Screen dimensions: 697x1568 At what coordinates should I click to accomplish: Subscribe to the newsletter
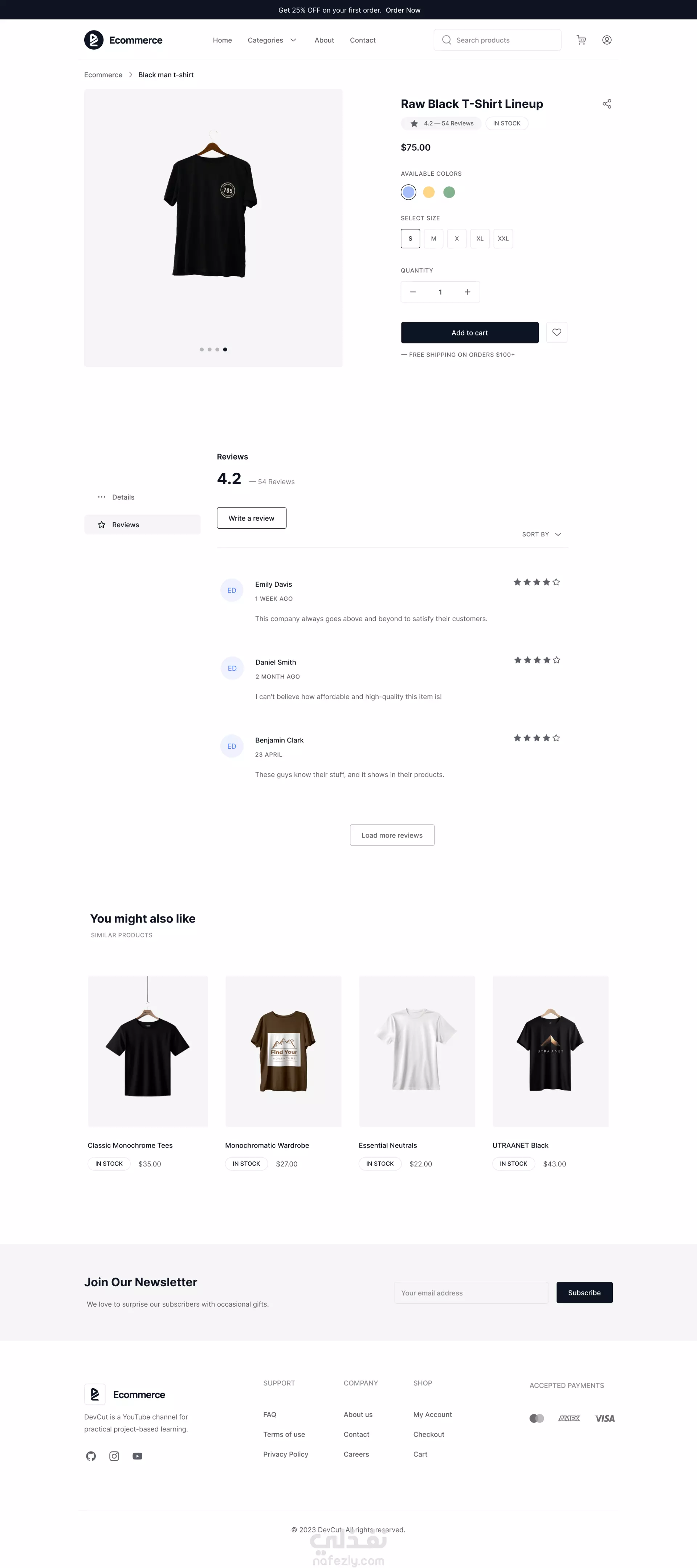pos(584,1293)
